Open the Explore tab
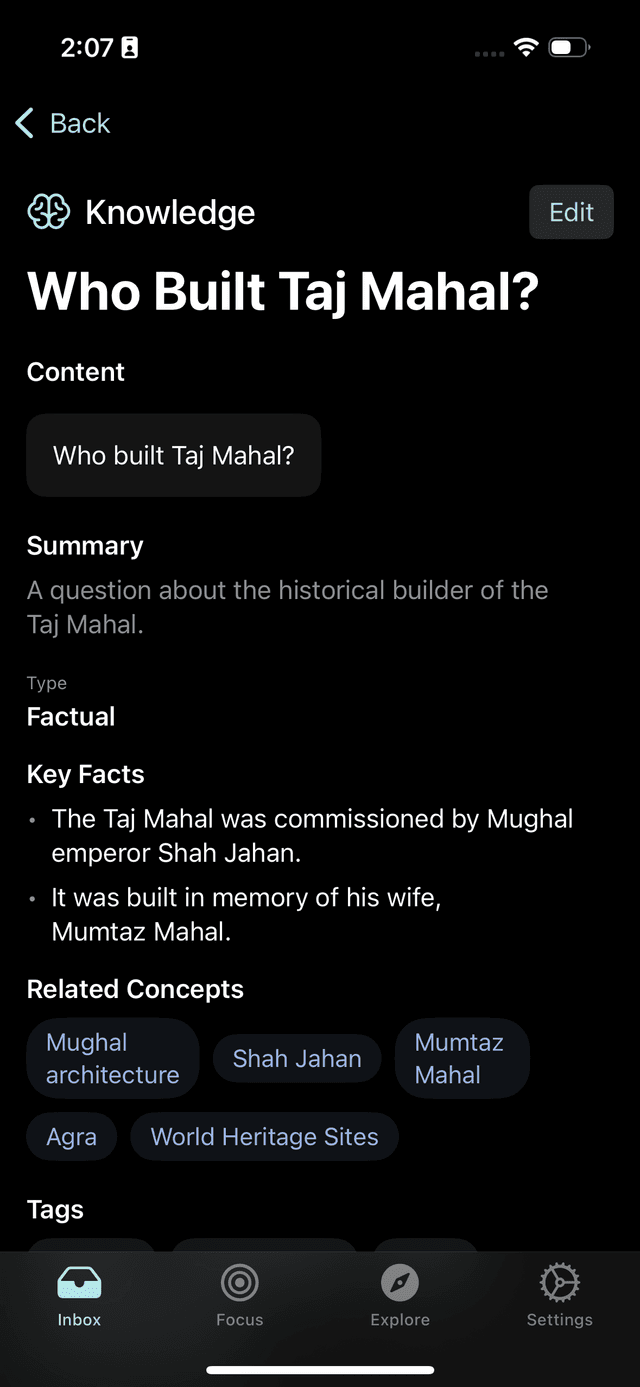Screen dimensions: 640x1387 tap(400, 1296)
